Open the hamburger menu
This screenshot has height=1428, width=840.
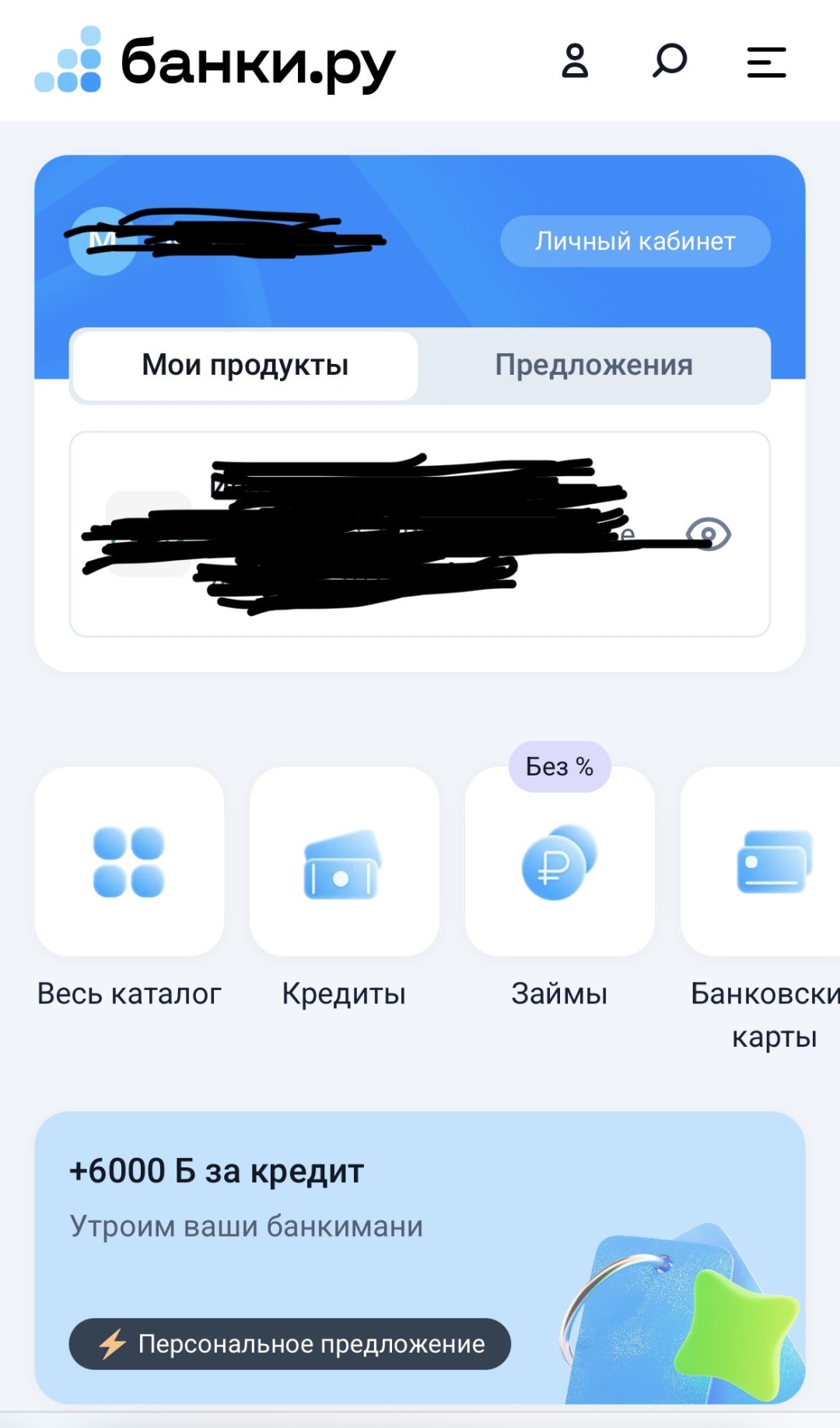(x=765, y=62)
